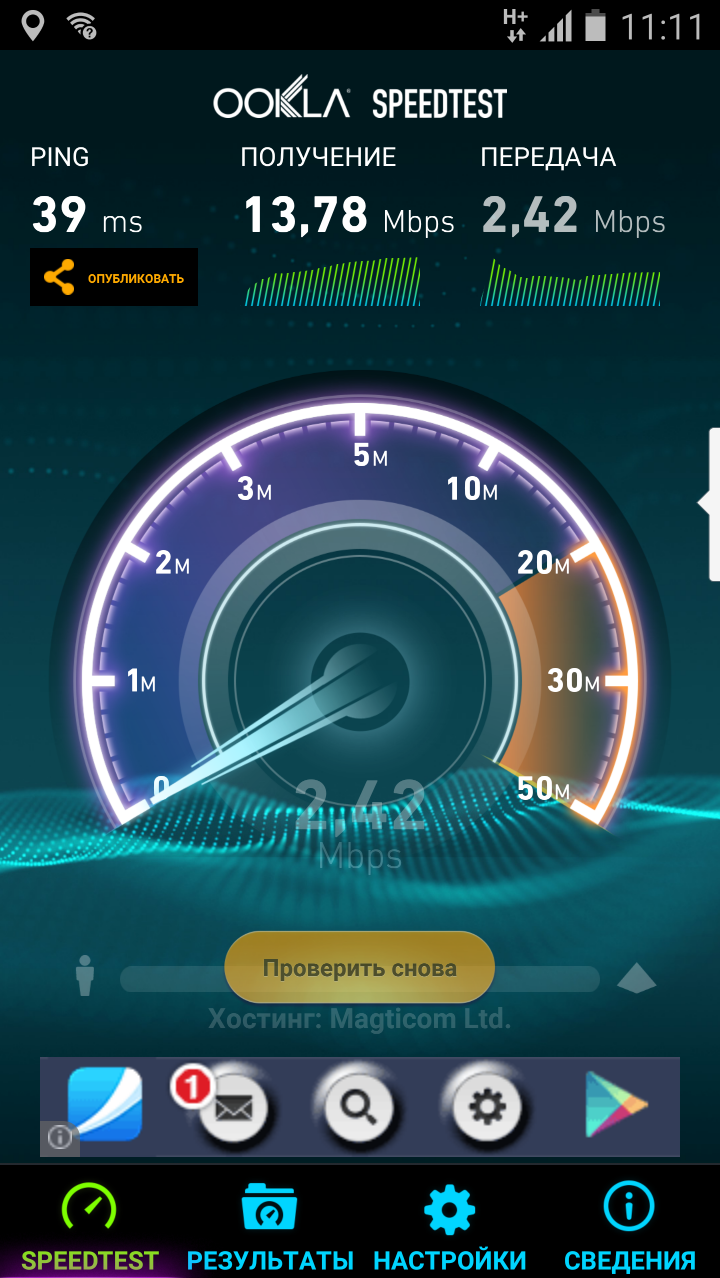This screenshot has width=720, height=1278.
Task: Tap the Опубликовать share button
Action: [x=113, y=277]
